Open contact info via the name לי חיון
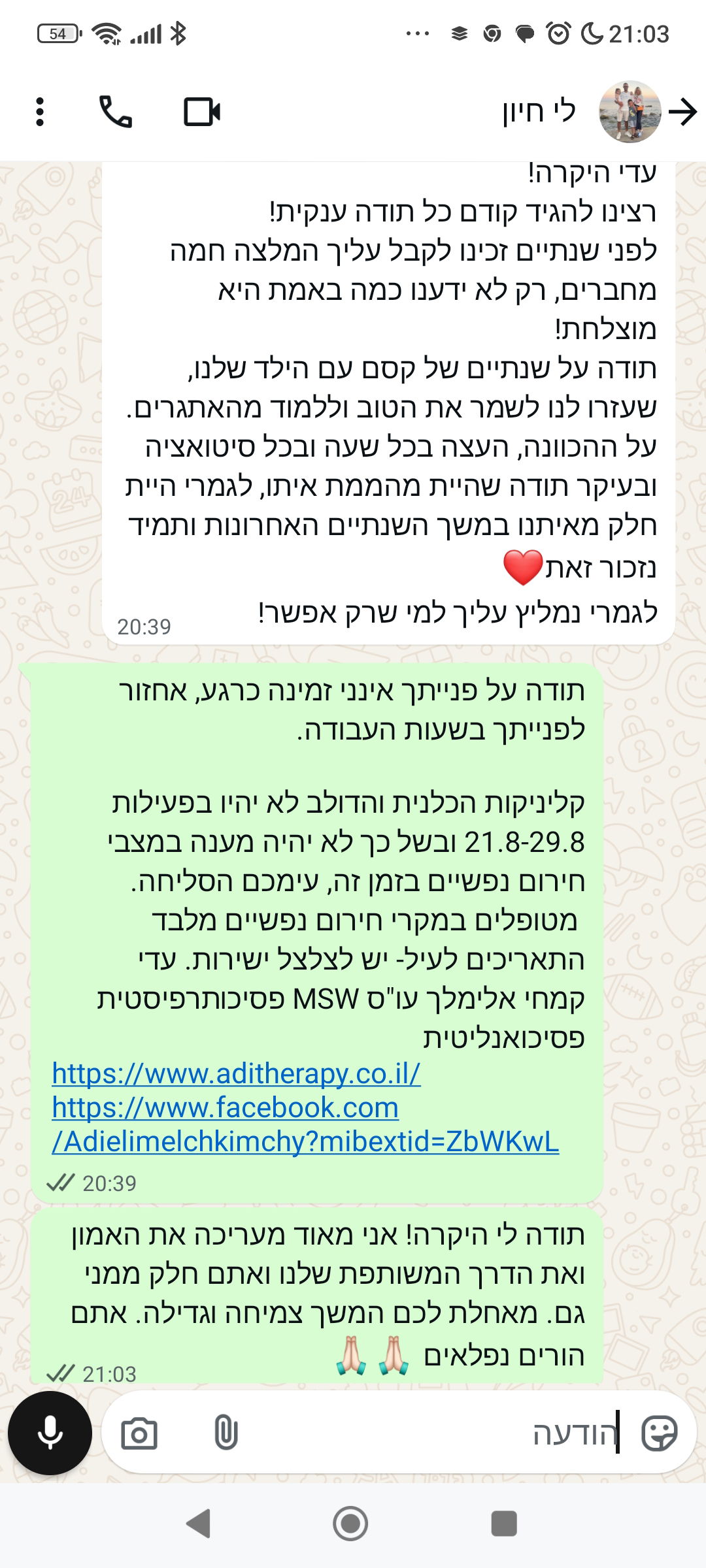The width and height of the screenshot is (706, 1568). (539, 112)
